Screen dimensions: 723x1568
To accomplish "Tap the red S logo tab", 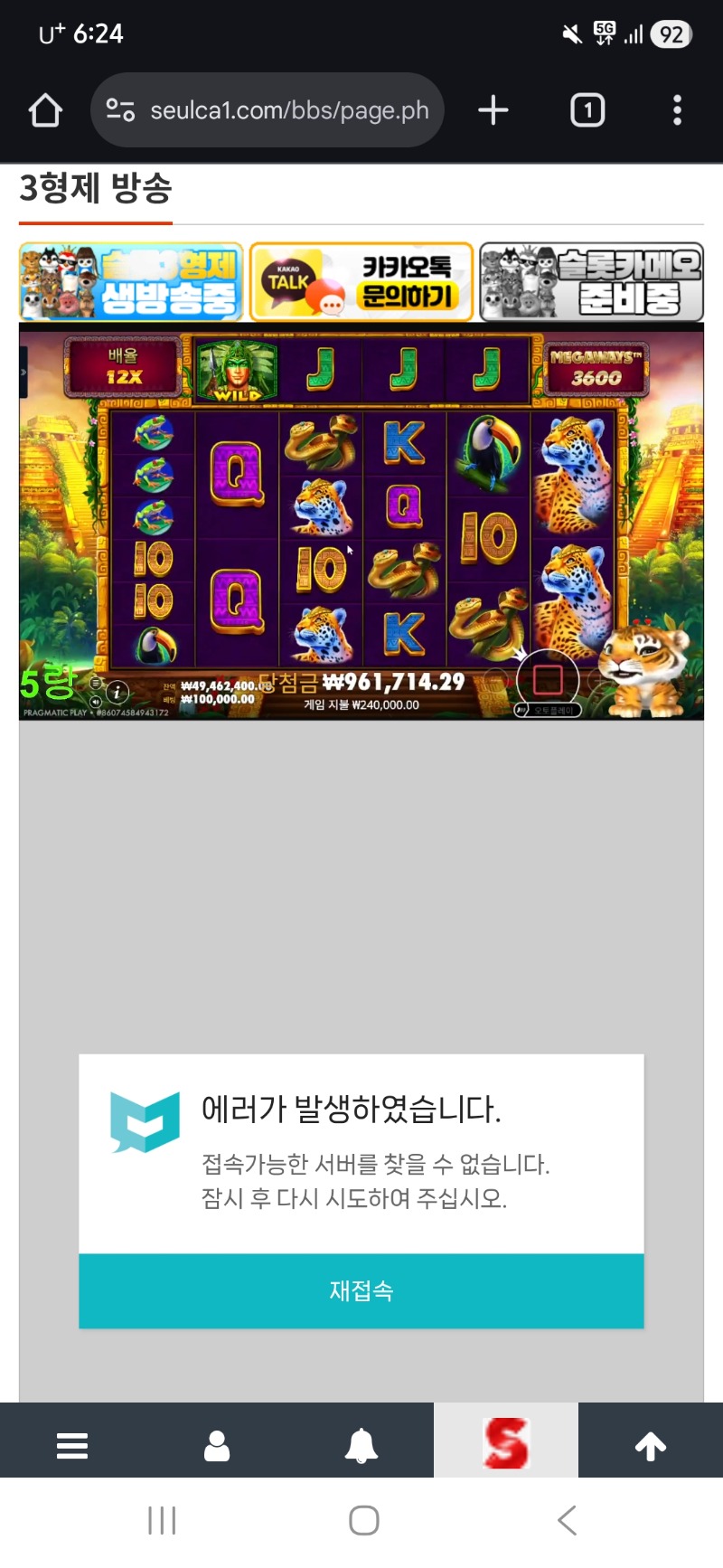I will click(506, 1442).
